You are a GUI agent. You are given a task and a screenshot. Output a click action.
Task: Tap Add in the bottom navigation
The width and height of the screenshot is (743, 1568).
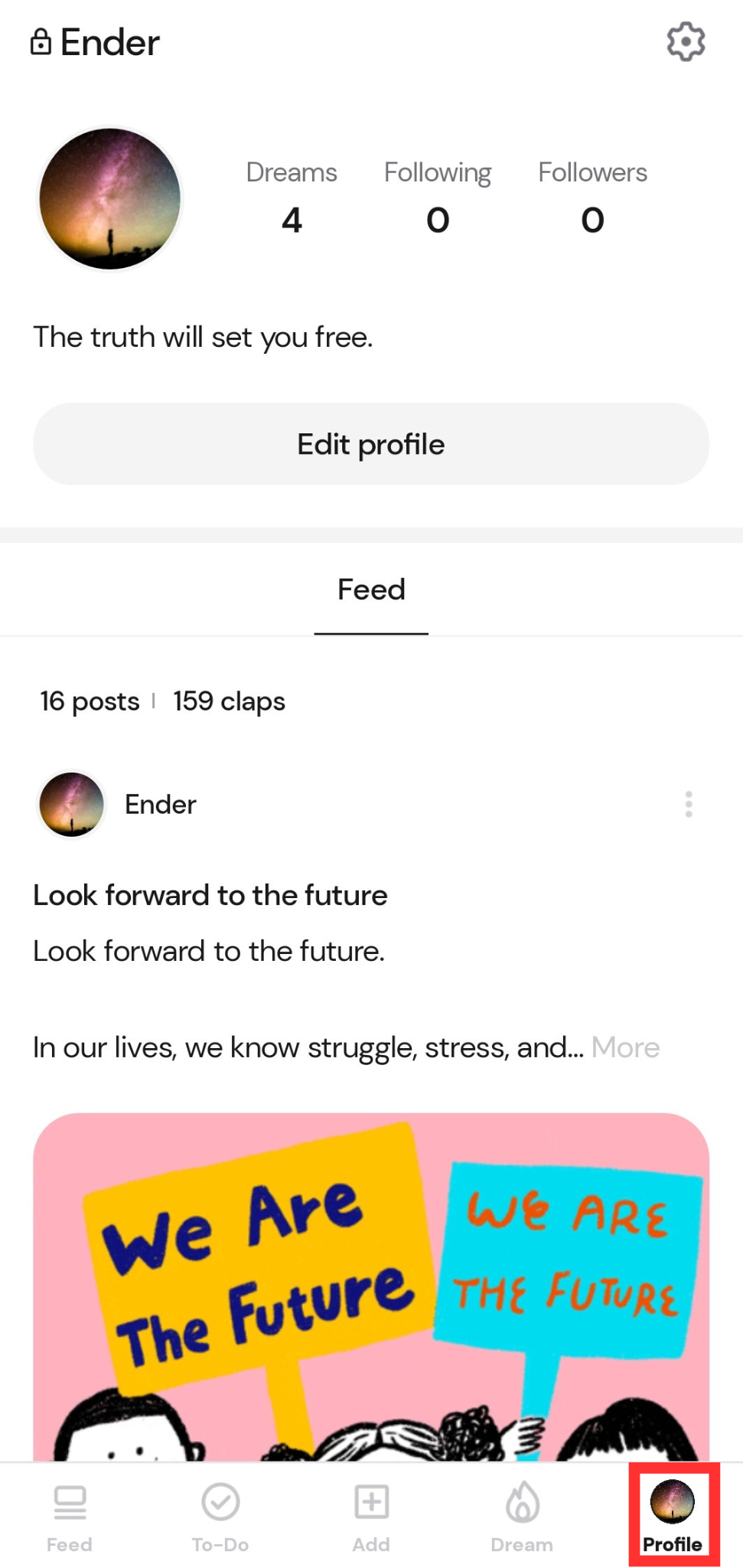(371, 1517)
